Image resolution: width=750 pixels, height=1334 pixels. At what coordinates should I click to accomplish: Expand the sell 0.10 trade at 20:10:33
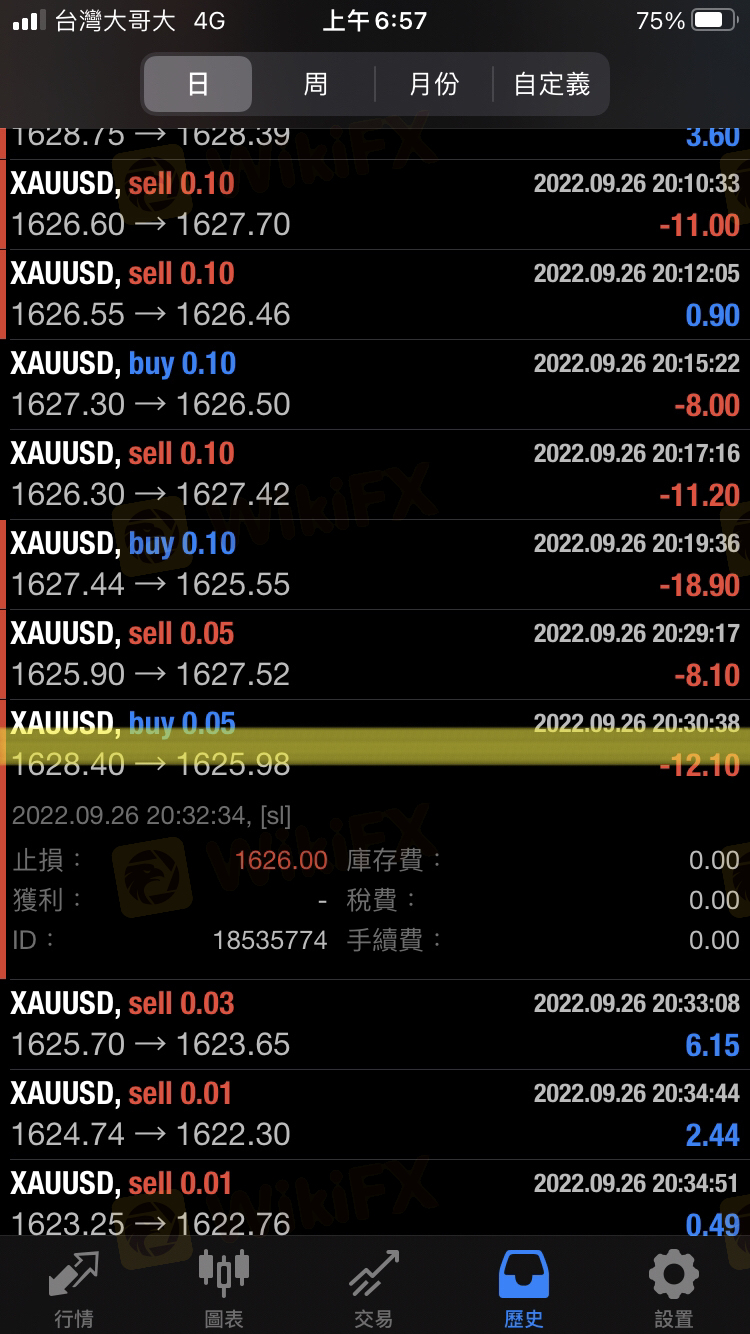[x=375, y=205]
